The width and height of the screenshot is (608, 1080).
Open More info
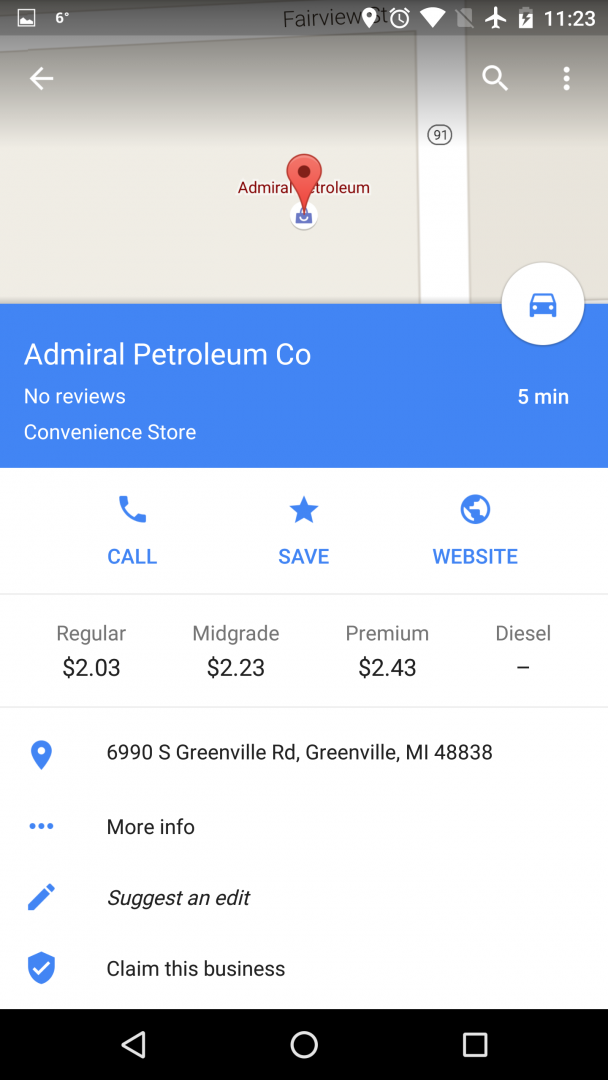(x=304, y=827)
